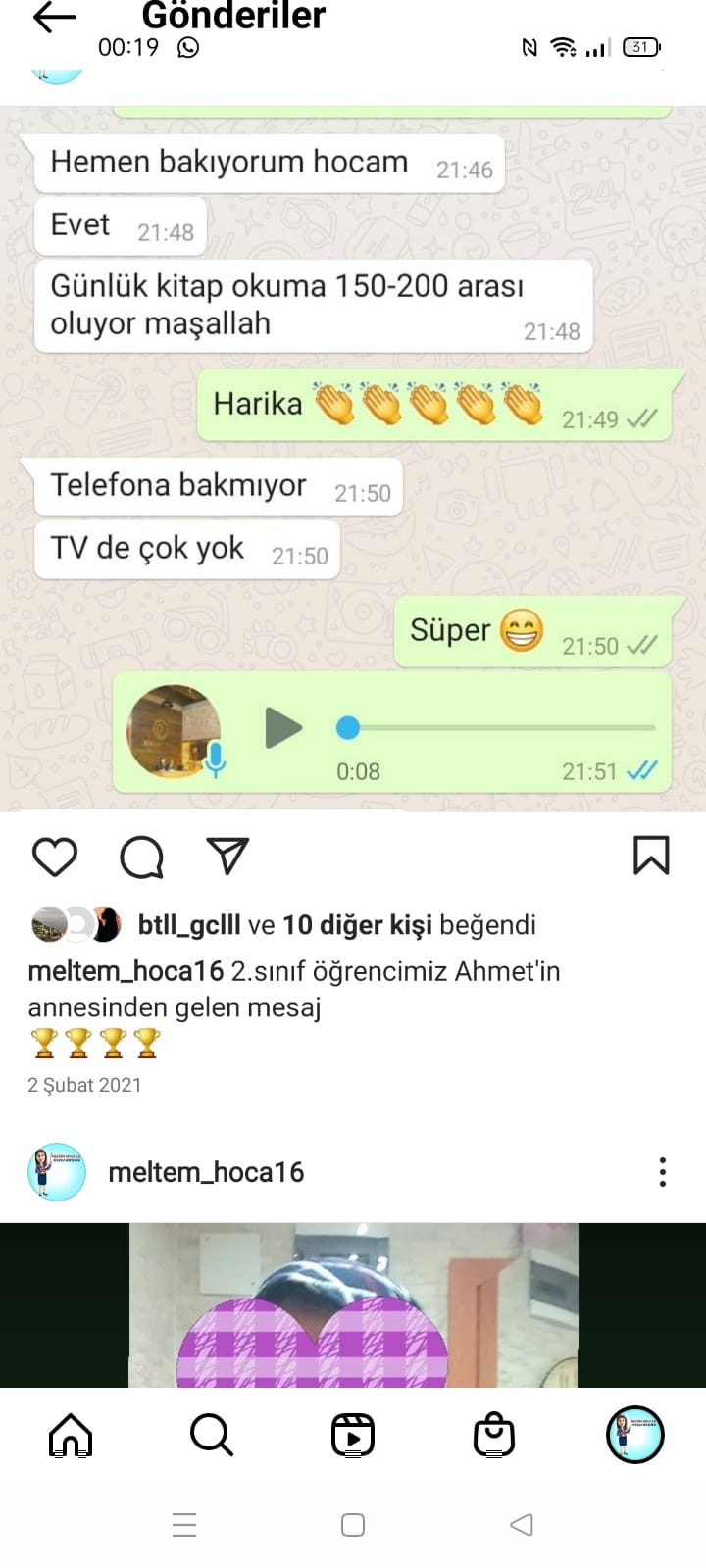Image resolution: width=706 pixels, height=1568 pixels.
Task: Go to the Home feed tab
Action: pos(71,1436)
